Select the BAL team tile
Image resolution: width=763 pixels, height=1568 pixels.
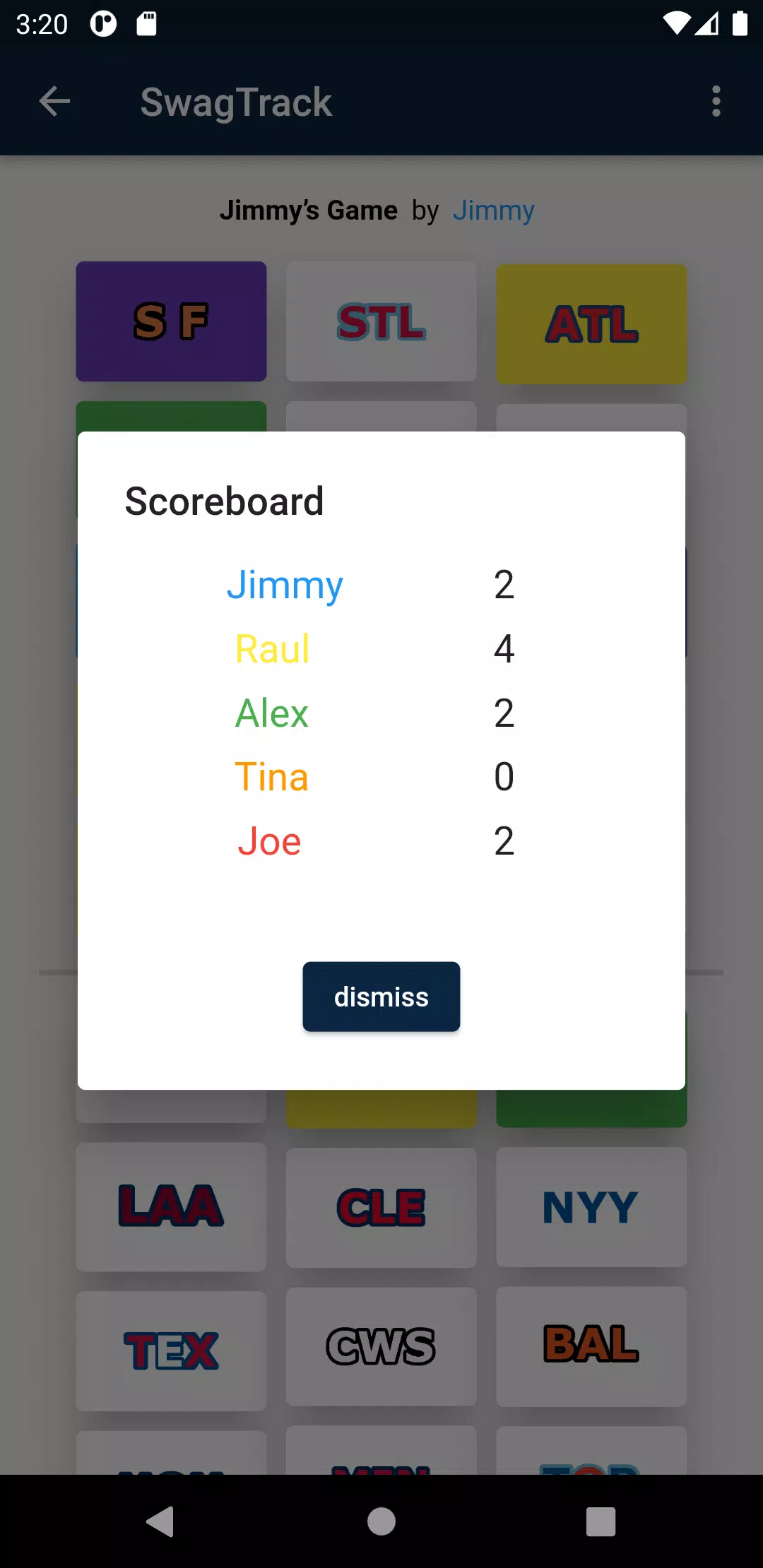pos(591,1346)
